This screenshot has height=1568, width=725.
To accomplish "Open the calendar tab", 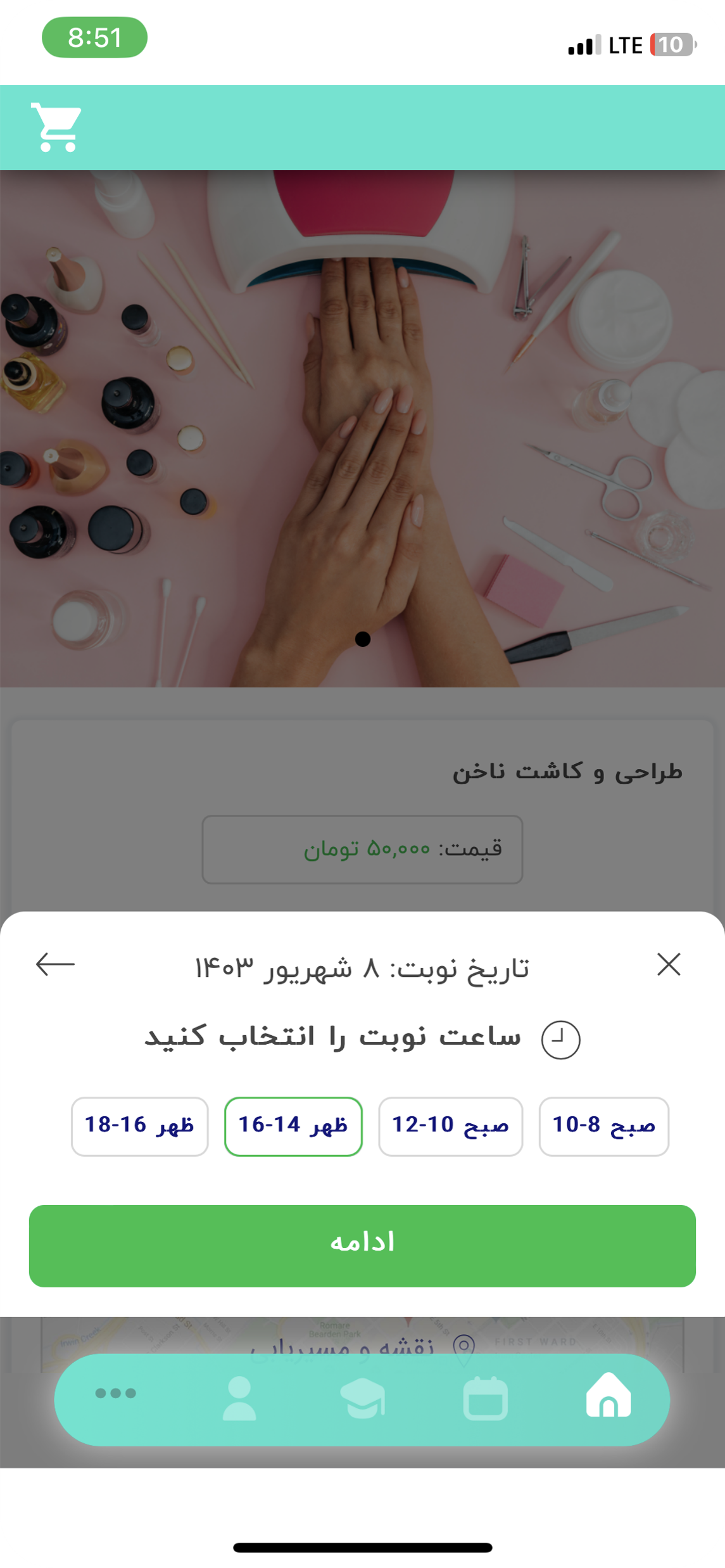I will [486, 1398].
